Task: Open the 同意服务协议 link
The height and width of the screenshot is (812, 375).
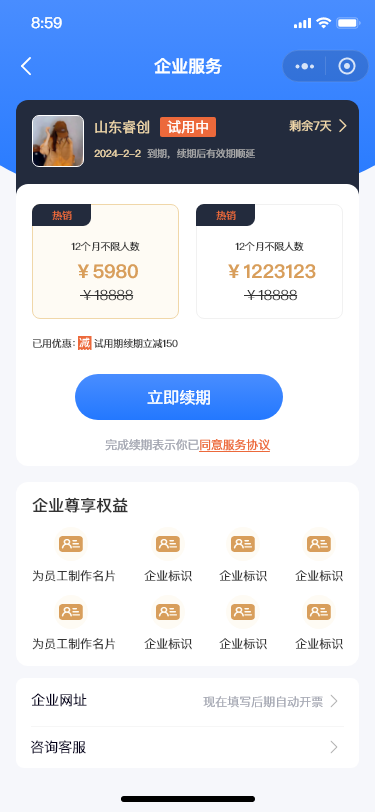Action: pyautogui.click(x=235, y=445)
